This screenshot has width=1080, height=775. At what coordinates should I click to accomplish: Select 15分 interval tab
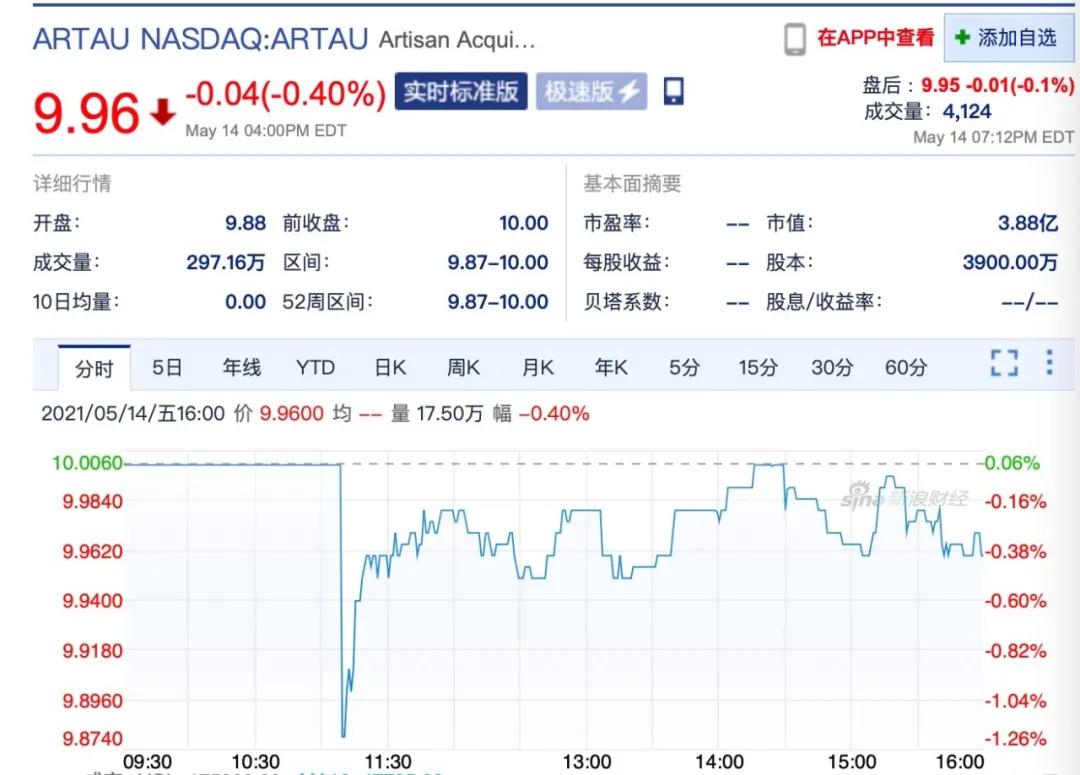click(x=758, y=368)
